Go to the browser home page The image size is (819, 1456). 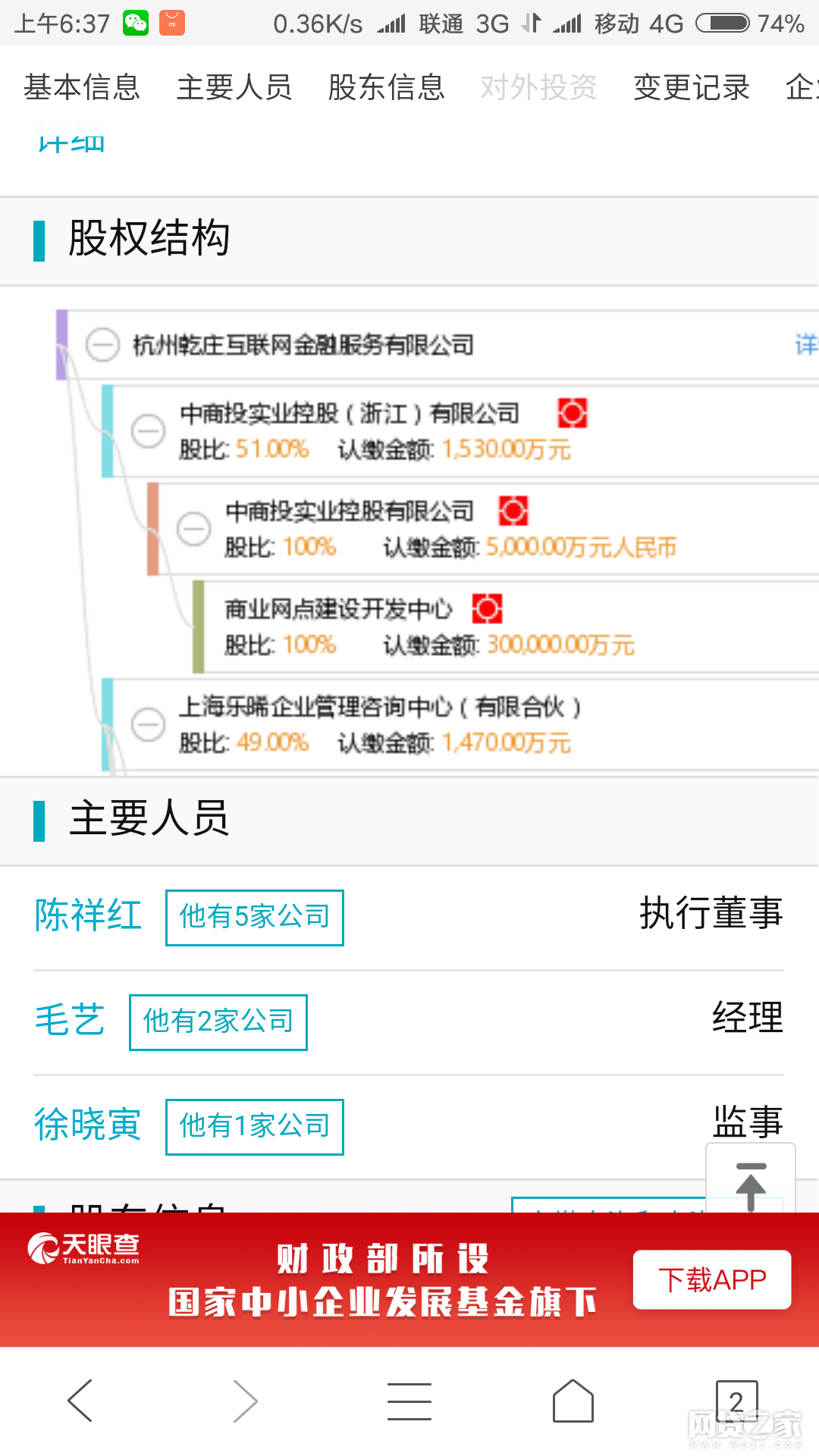(573, 1401)
